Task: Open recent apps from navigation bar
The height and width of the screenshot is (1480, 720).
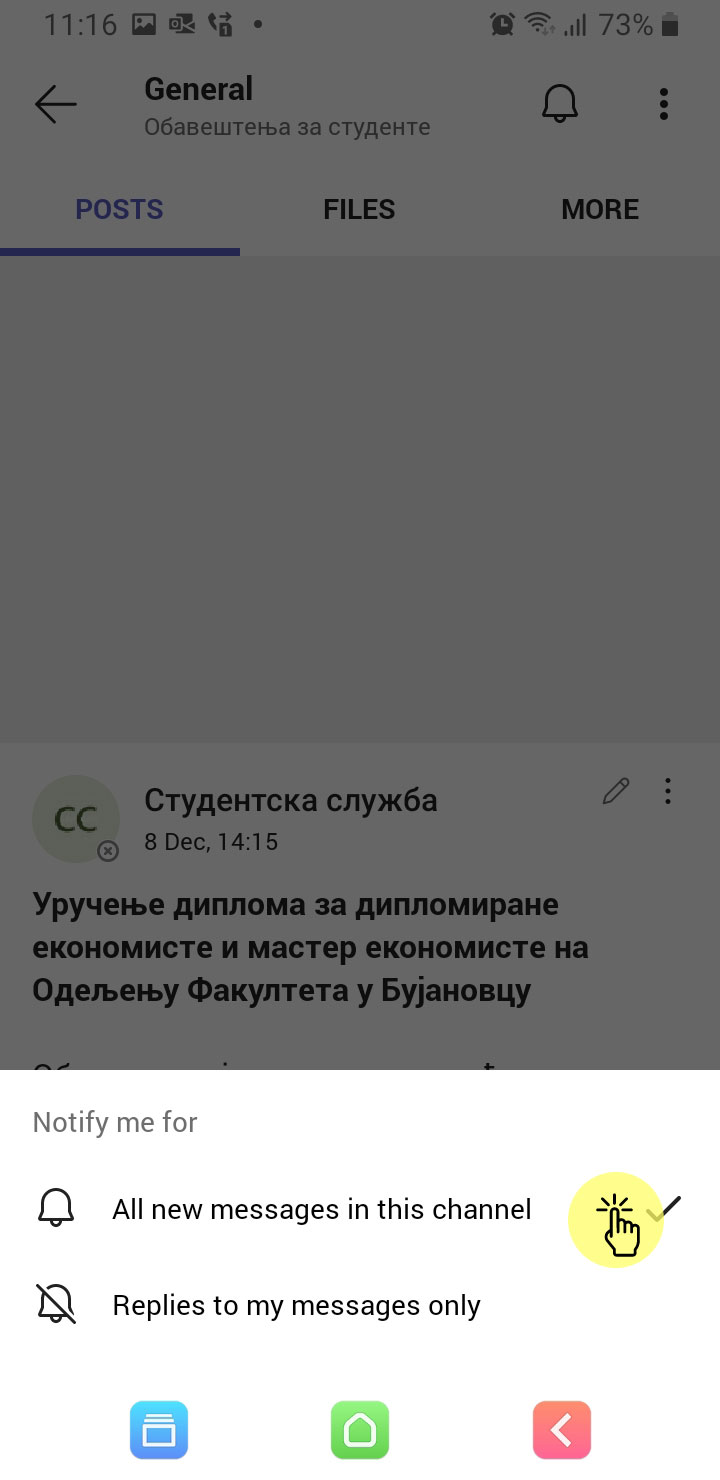Action: (x=159, y=1430)
